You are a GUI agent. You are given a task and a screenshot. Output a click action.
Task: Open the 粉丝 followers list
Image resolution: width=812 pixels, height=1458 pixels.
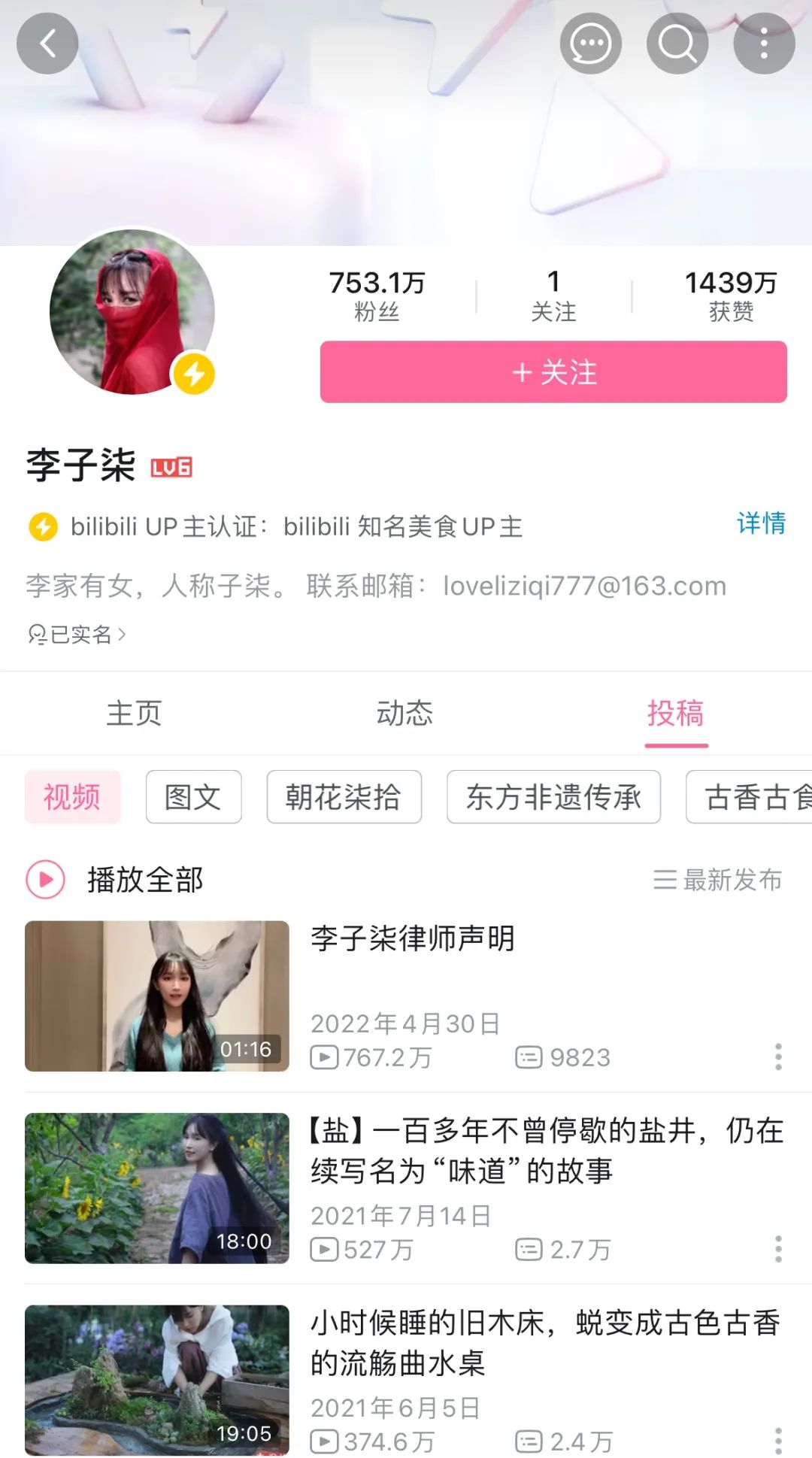tap(377, 296)
